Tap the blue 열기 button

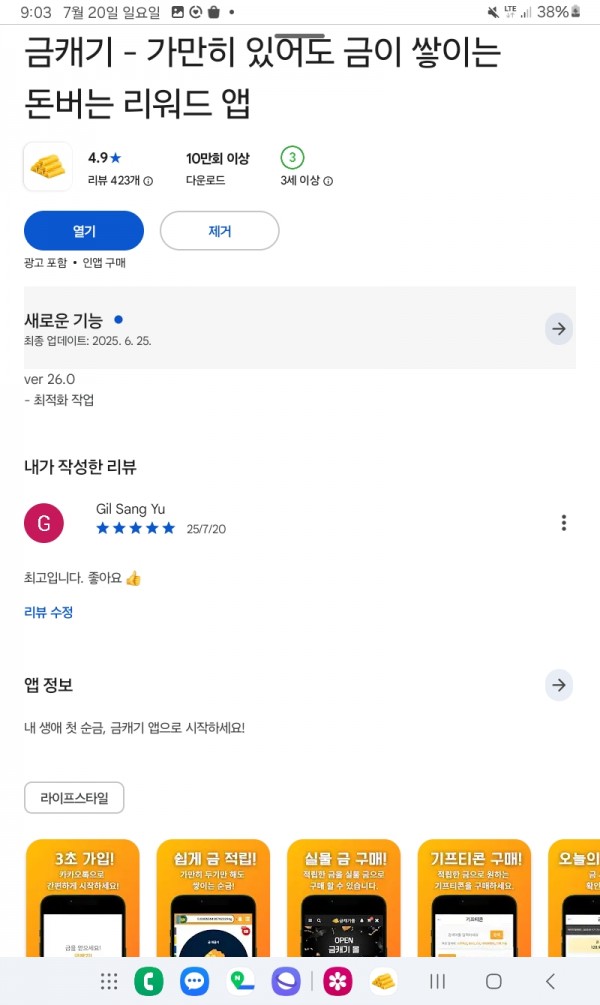(84, 231)
